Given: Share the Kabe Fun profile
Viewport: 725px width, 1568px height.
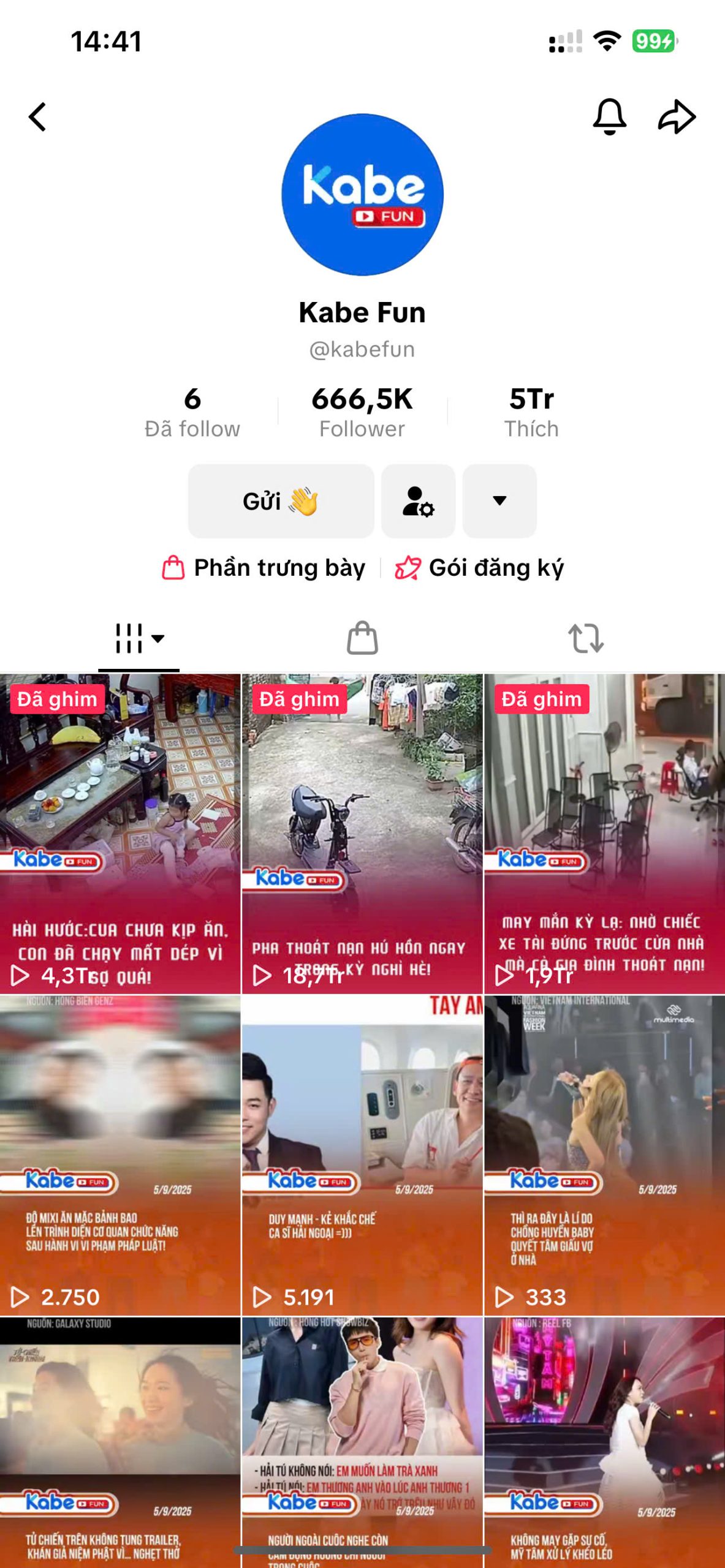Looking at the screenshot, I should tap(677, 116).
